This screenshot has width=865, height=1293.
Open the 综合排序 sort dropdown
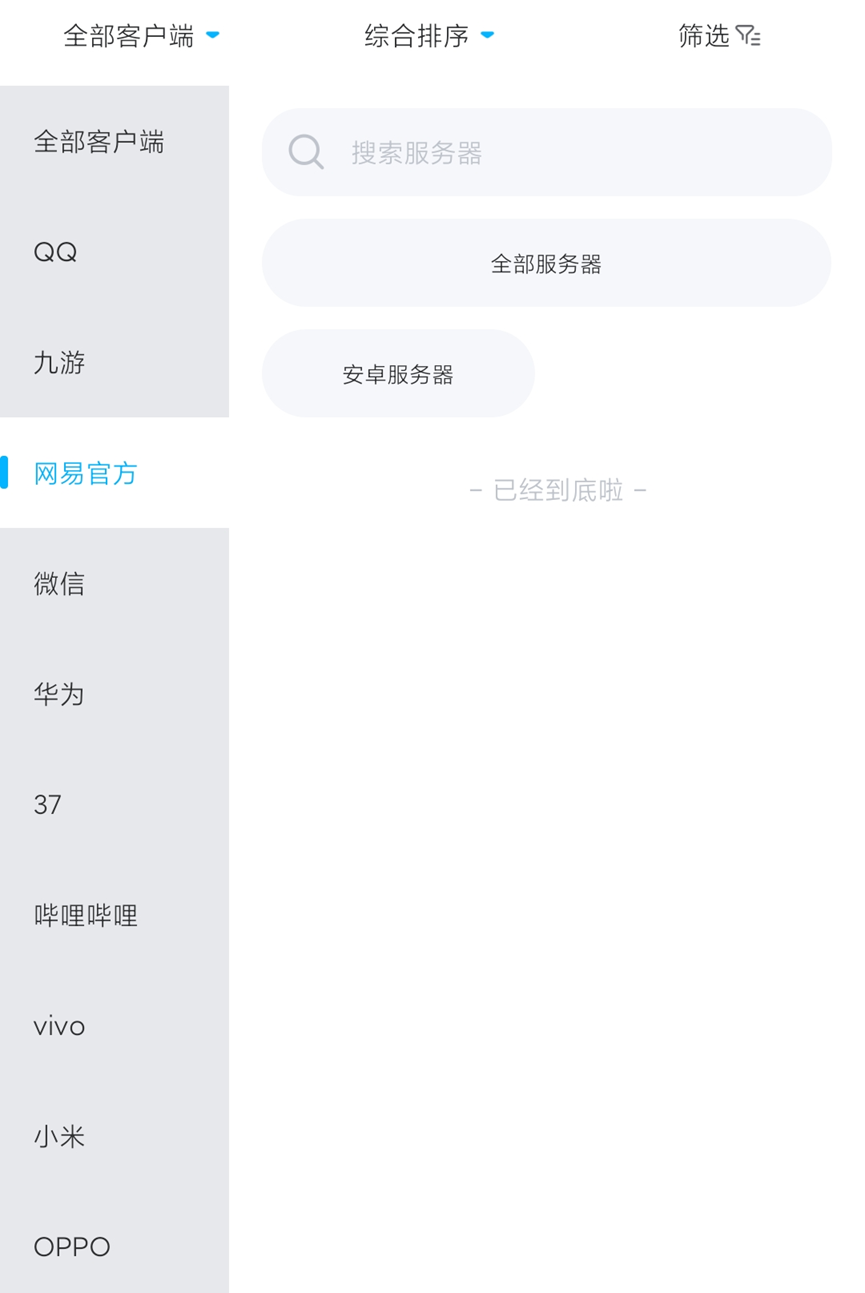429,36
